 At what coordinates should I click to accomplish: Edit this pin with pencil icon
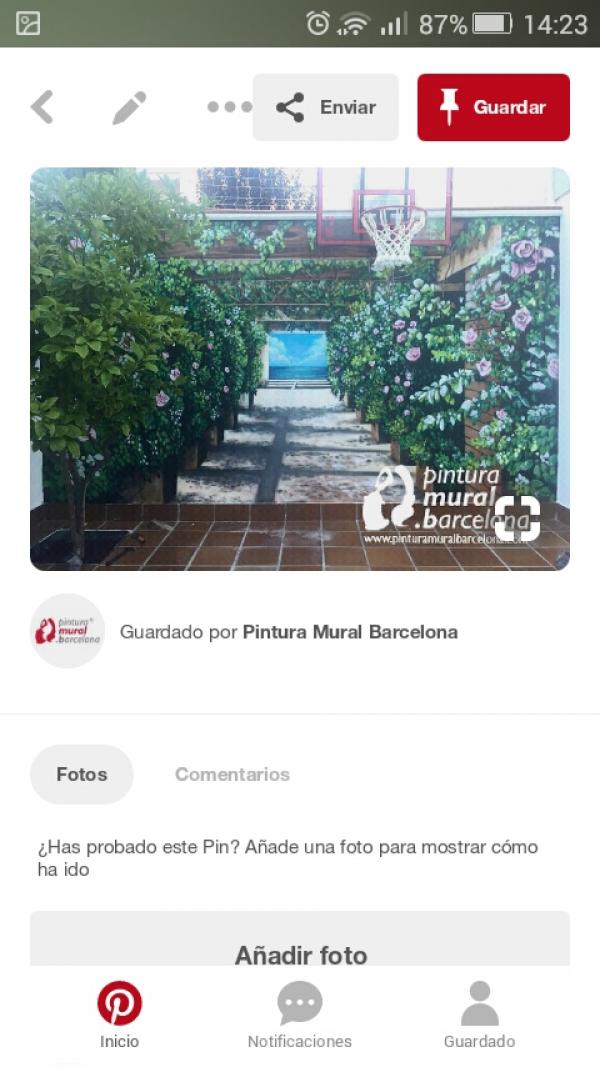point(129,107)
